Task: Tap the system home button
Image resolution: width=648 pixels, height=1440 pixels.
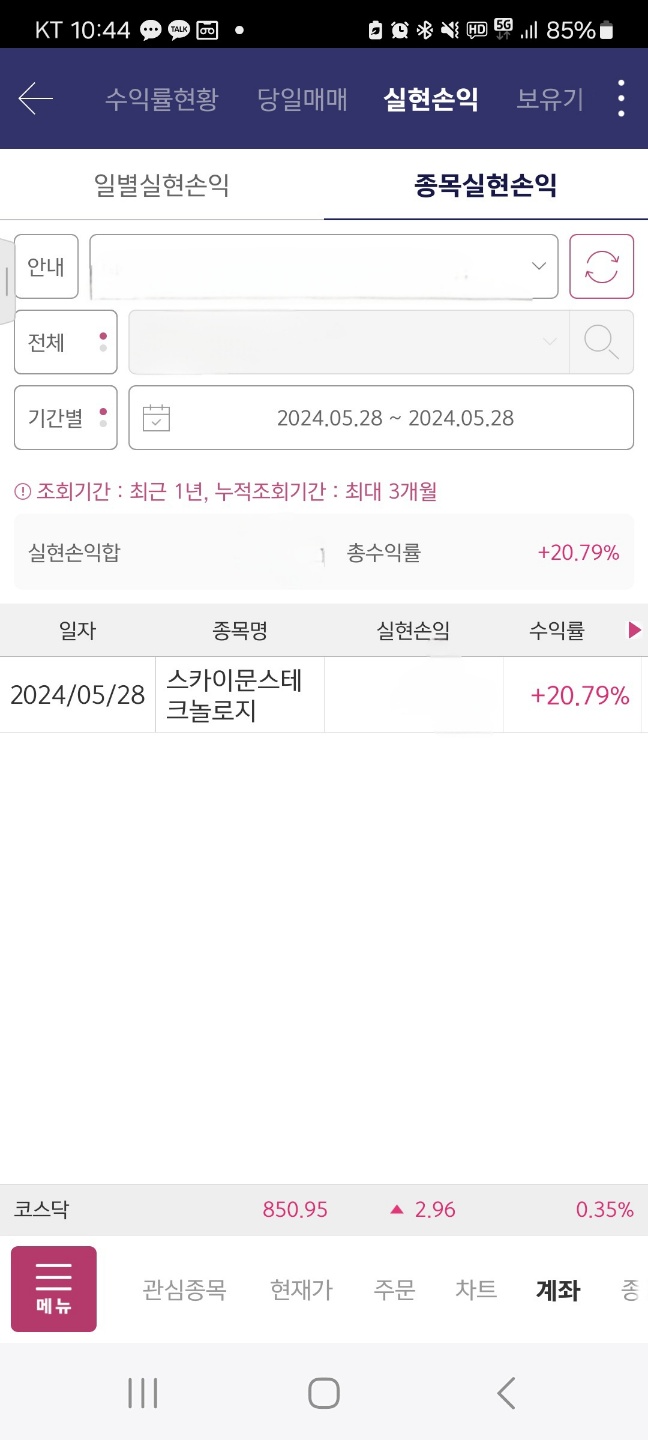Action: (x=324, y=1393)
